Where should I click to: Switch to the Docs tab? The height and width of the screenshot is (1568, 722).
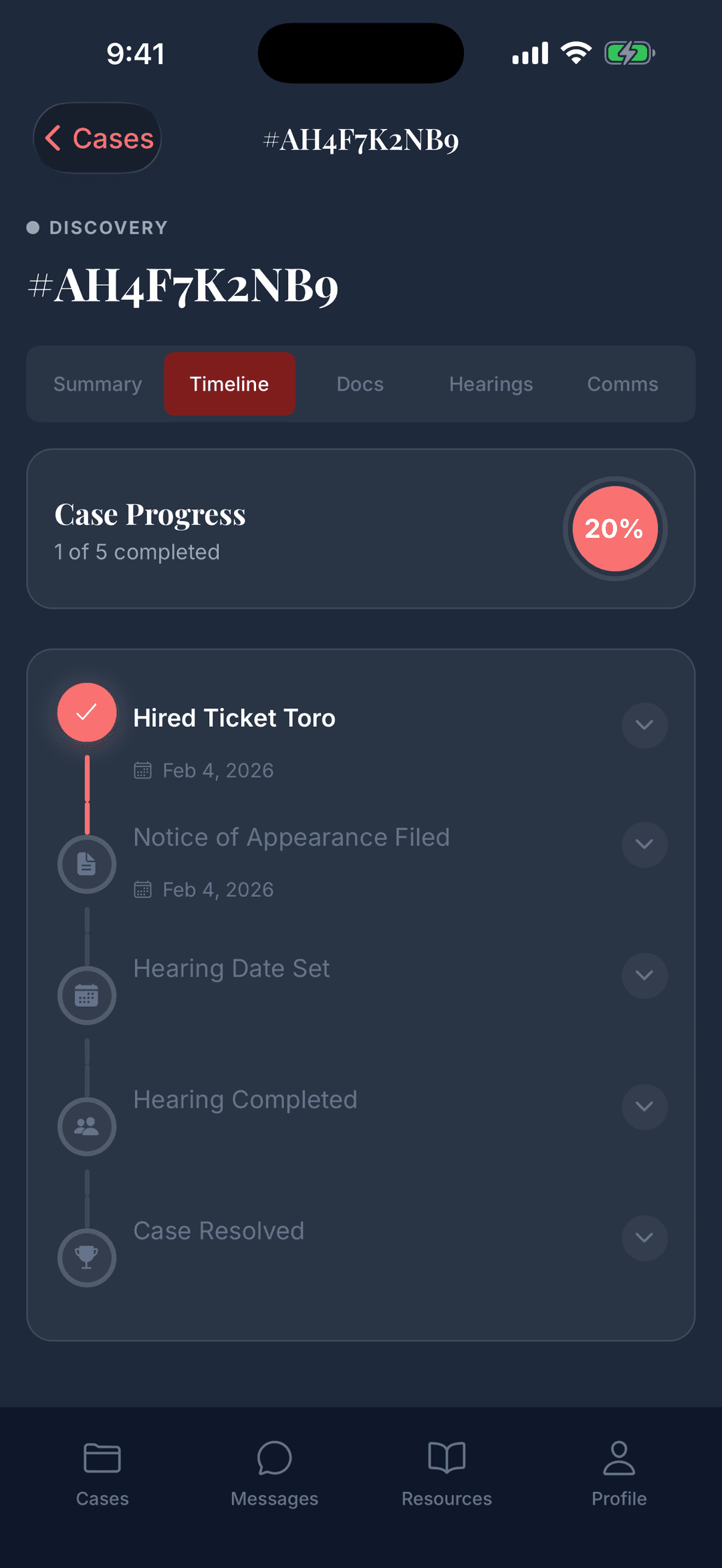[360, 384]
